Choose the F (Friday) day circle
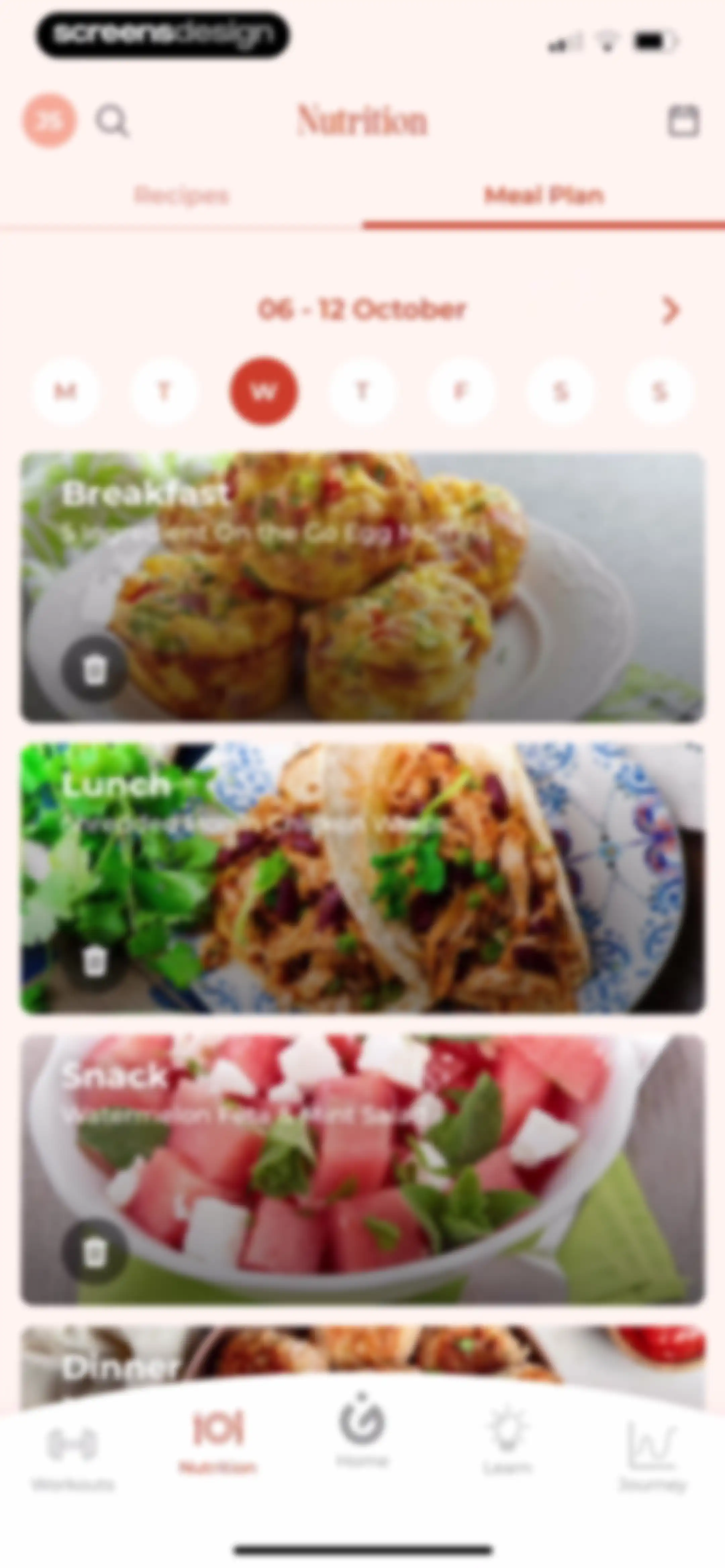Image resolution: width=725 pixels, height=1568 pixels. pos(461,391)
